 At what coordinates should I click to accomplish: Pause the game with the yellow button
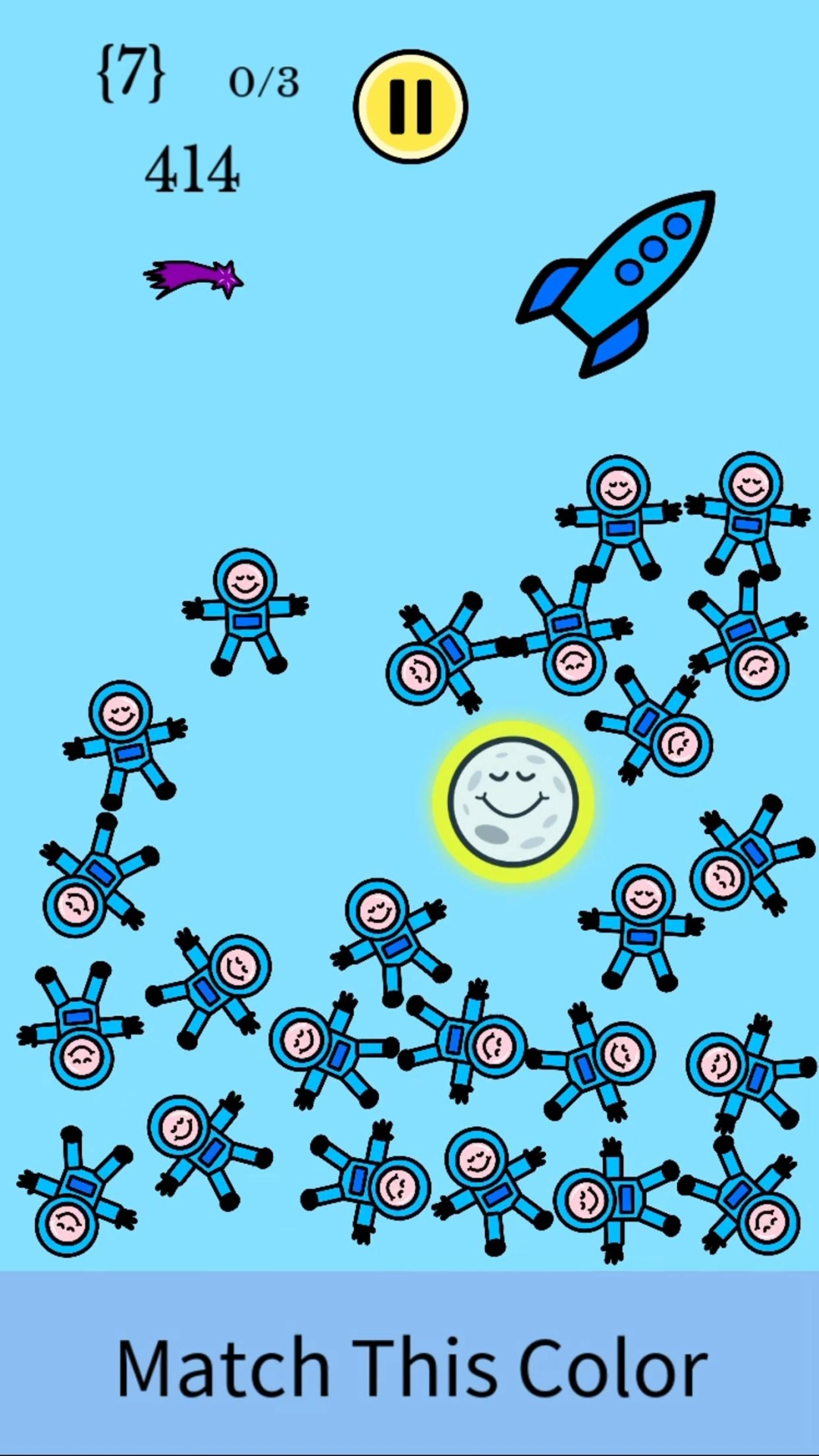(410, 107)
